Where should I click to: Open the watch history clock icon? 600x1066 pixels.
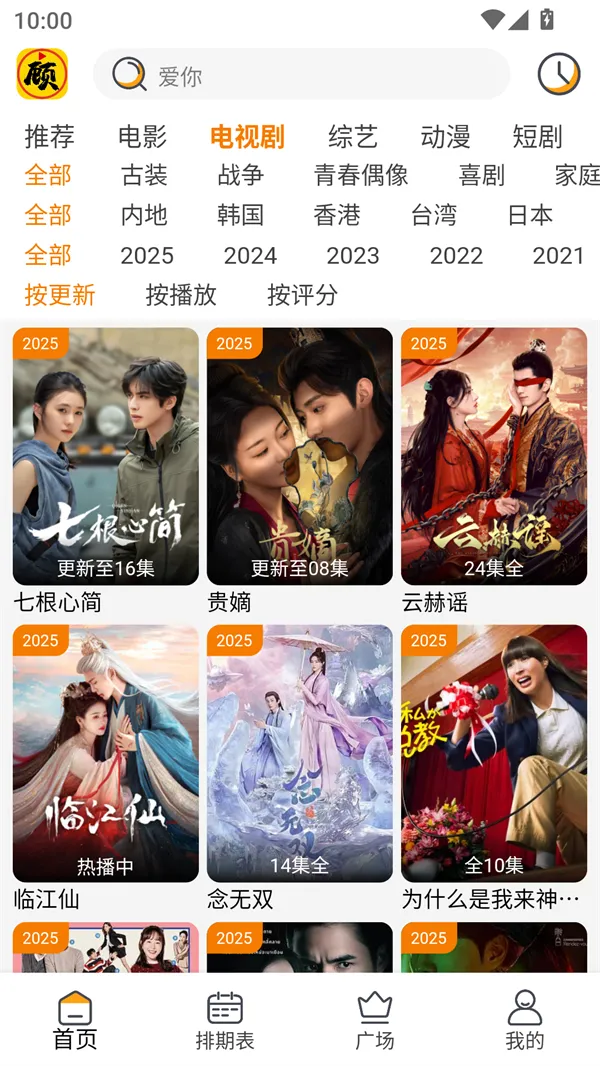558,74
